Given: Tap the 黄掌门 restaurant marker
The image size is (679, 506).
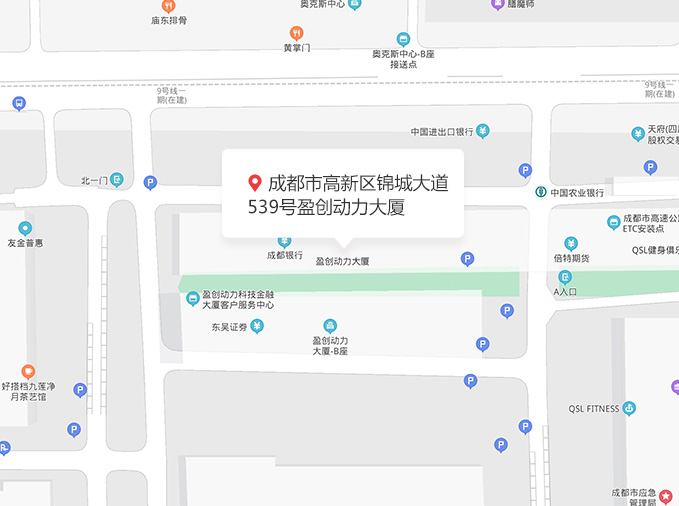Looking at the screenshot, I should coord(297,33).
